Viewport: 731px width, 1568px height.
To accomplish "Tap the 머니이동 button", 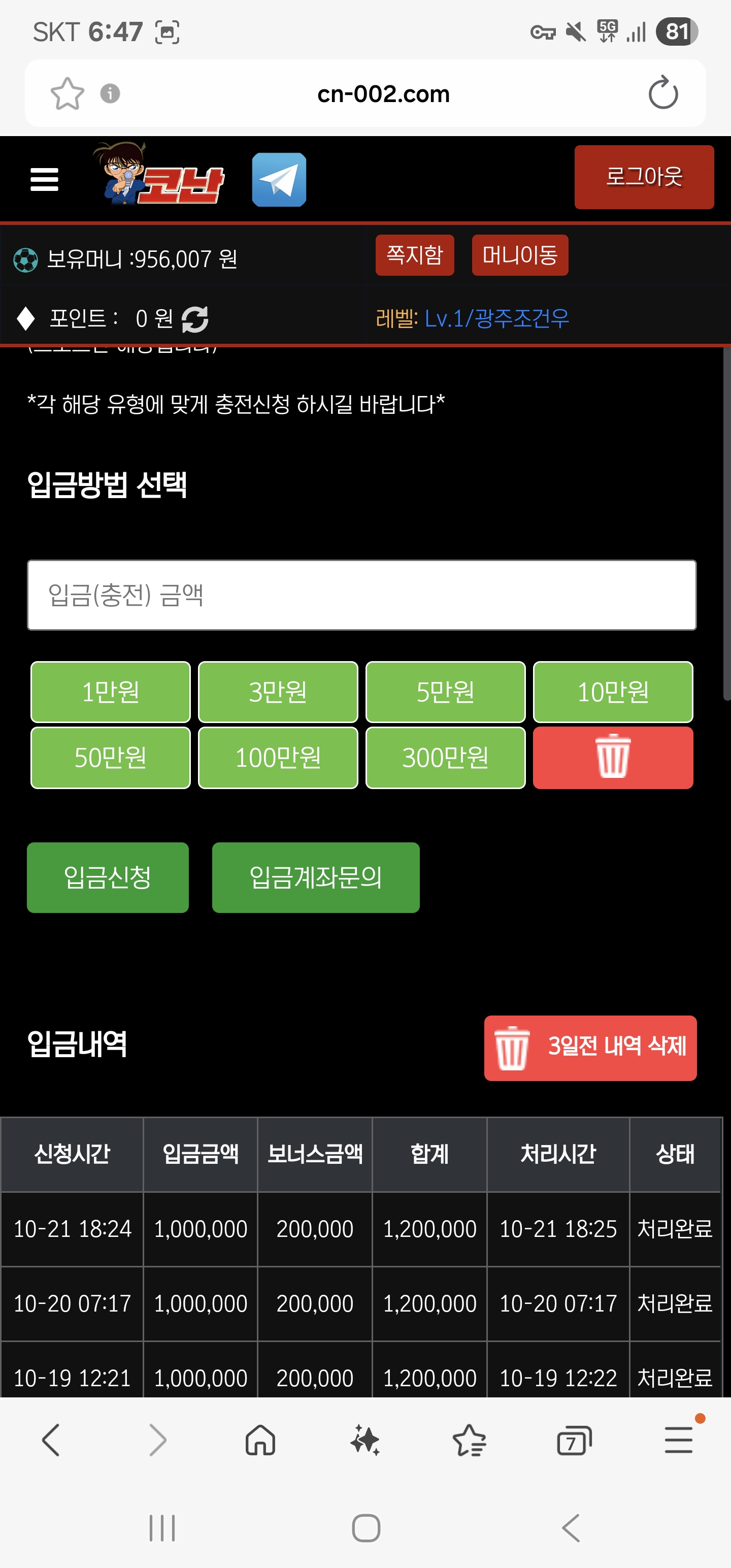I will pyautogui.click(x=520, y=255).
